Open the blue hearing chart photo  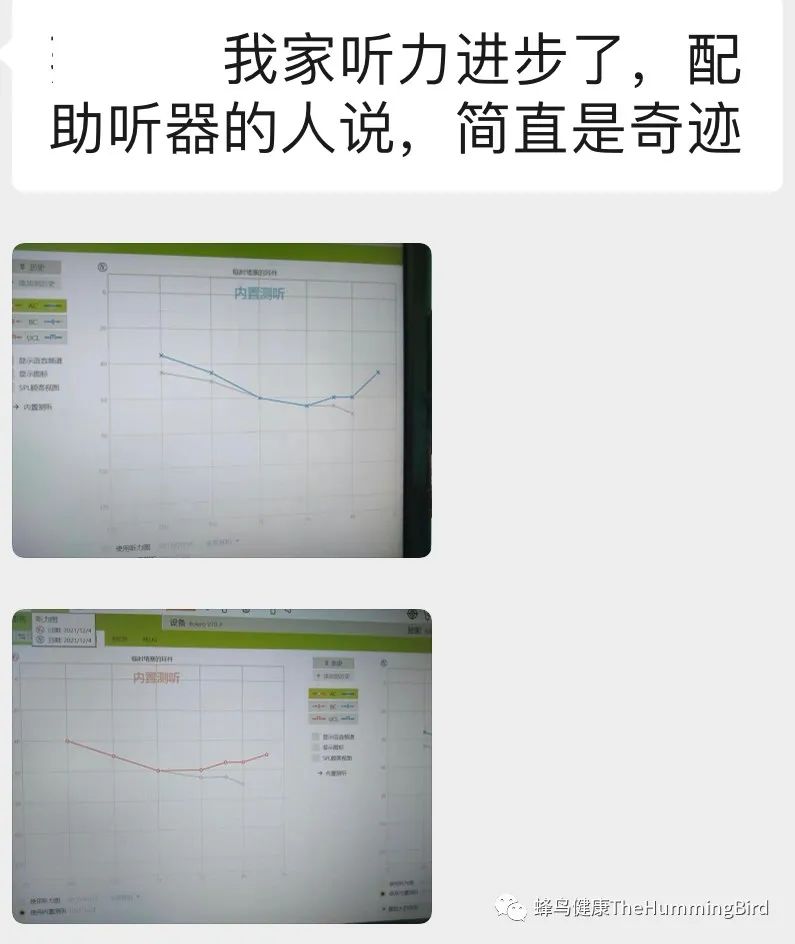[x=221, y=400]
